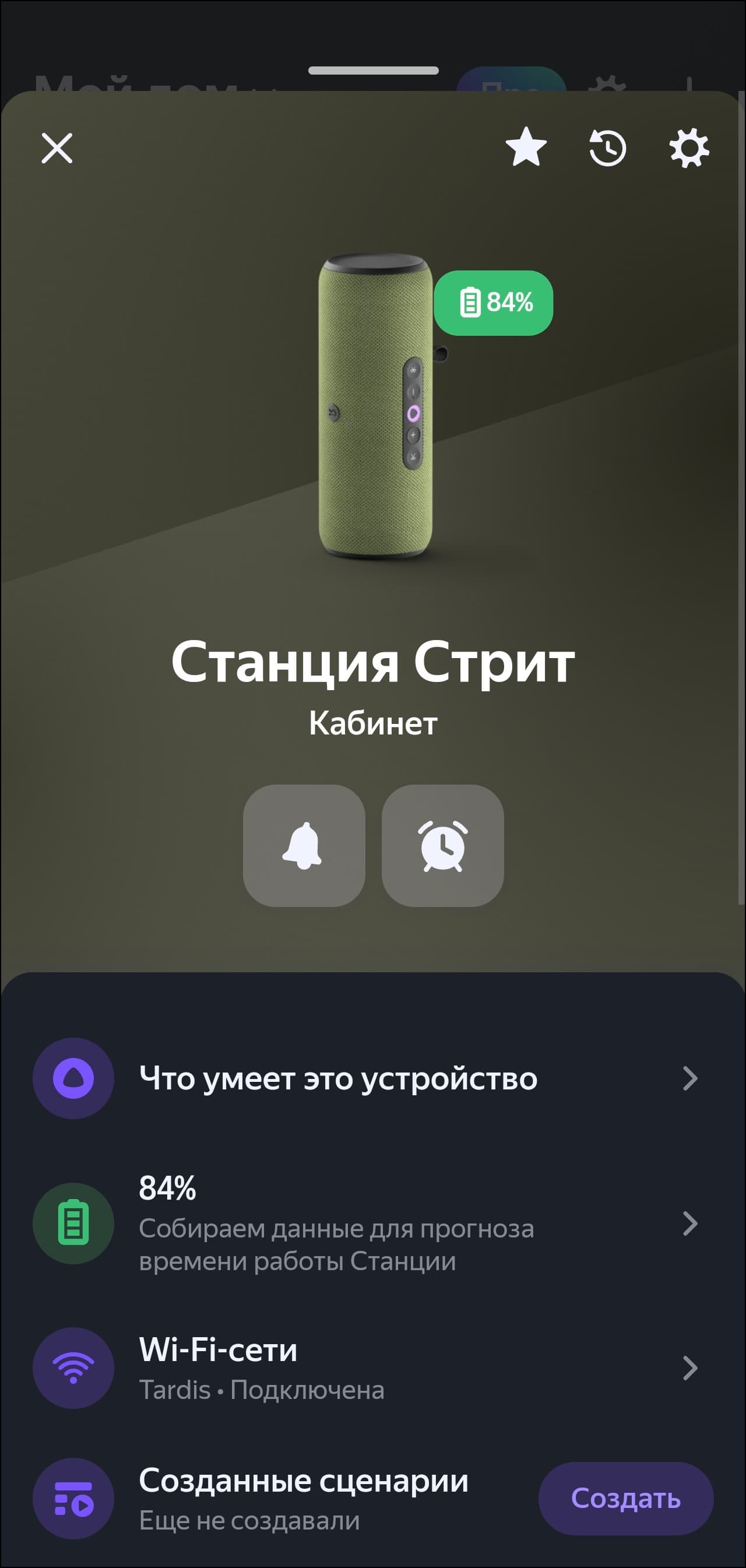This screenshot has width=746, height=1568.
Task: Open the alarm clock button
Action: (442, 845)
